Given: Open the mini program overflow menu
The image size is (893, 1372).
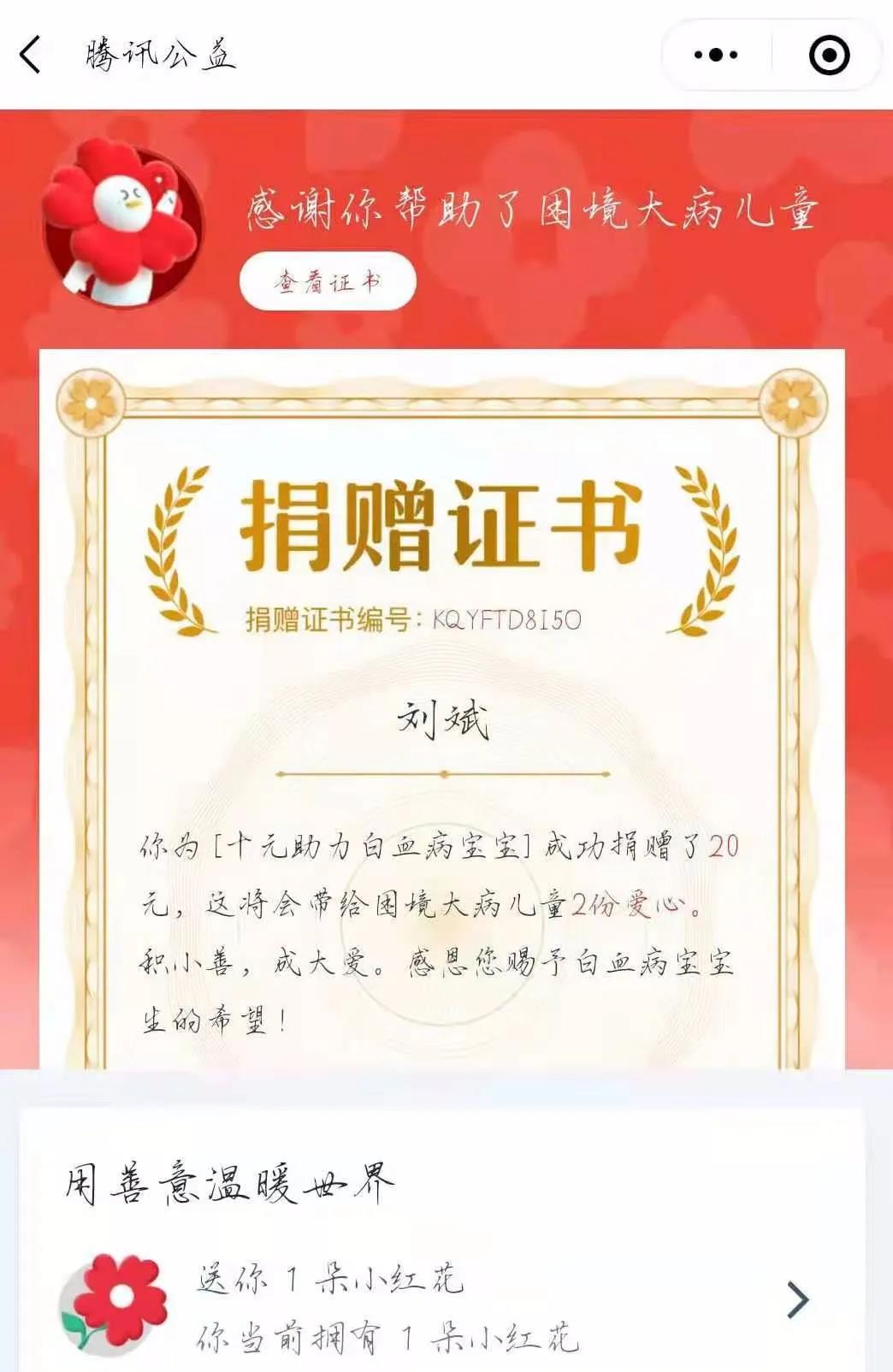Looking at the screenshot, I should tap(716, 56).
